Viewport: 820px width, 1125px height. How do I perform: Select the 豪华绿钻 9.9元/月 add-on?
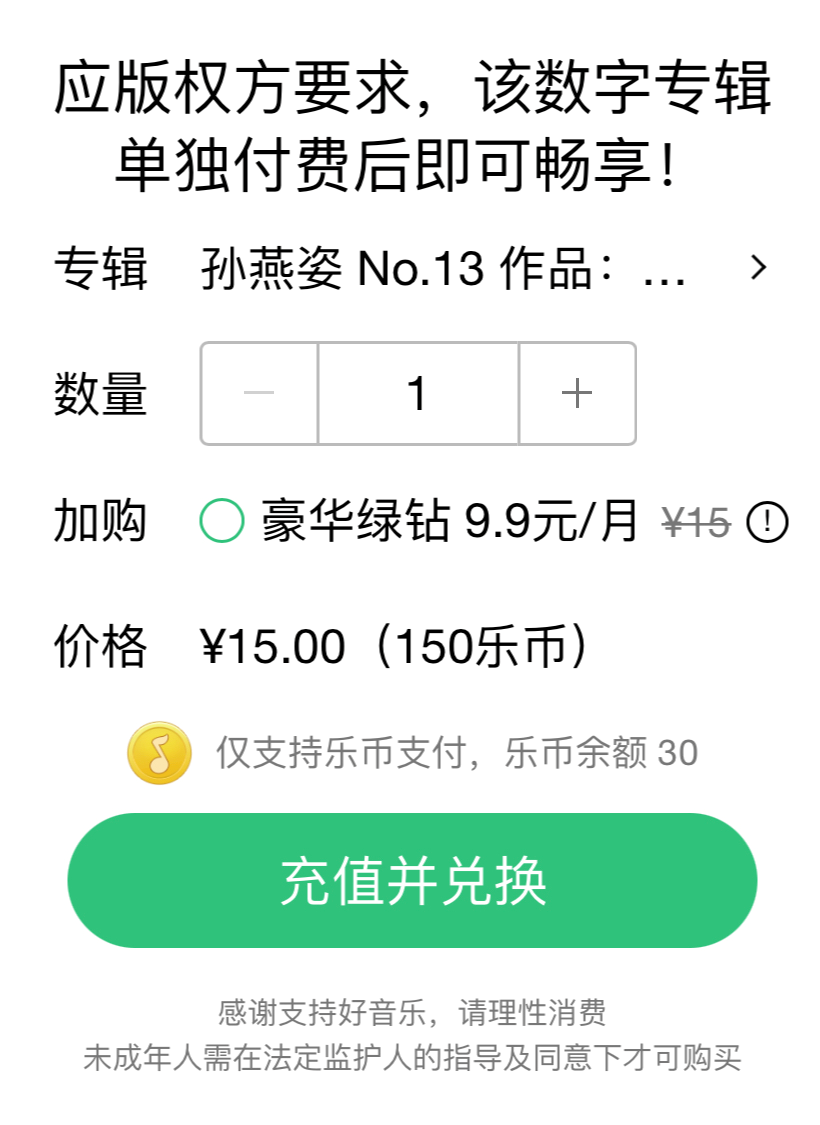221,521
